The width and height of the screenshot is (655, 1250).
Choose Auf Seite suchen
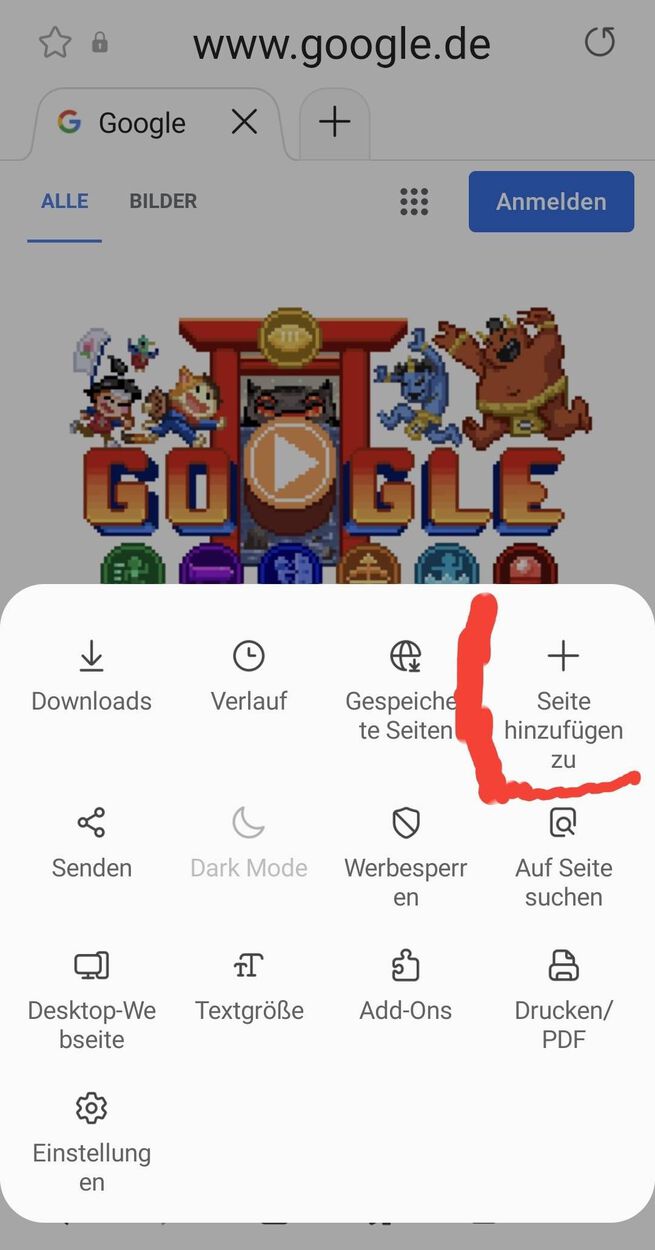[x=563, y=857]
